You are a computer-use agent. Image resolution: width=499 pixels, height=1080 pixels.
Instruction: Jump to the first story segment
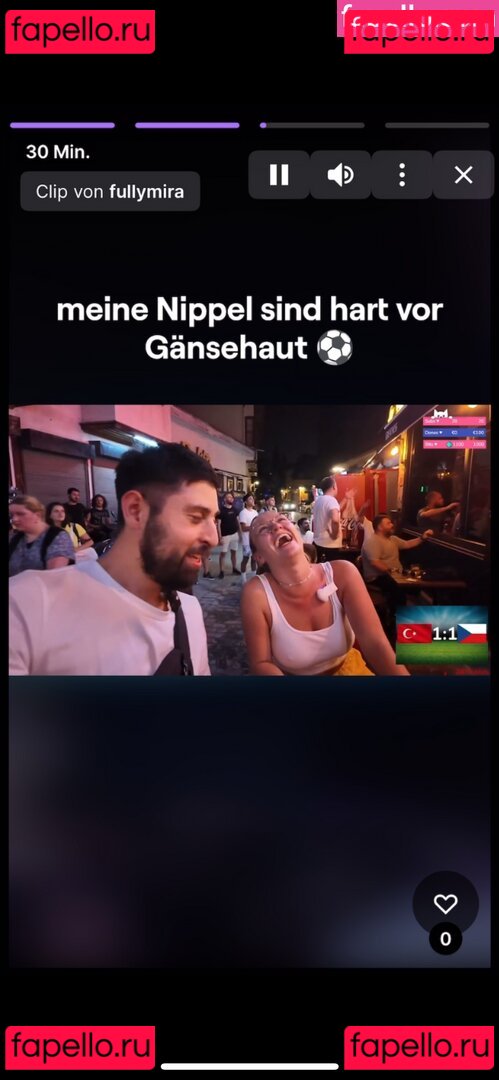pos(62,125)
